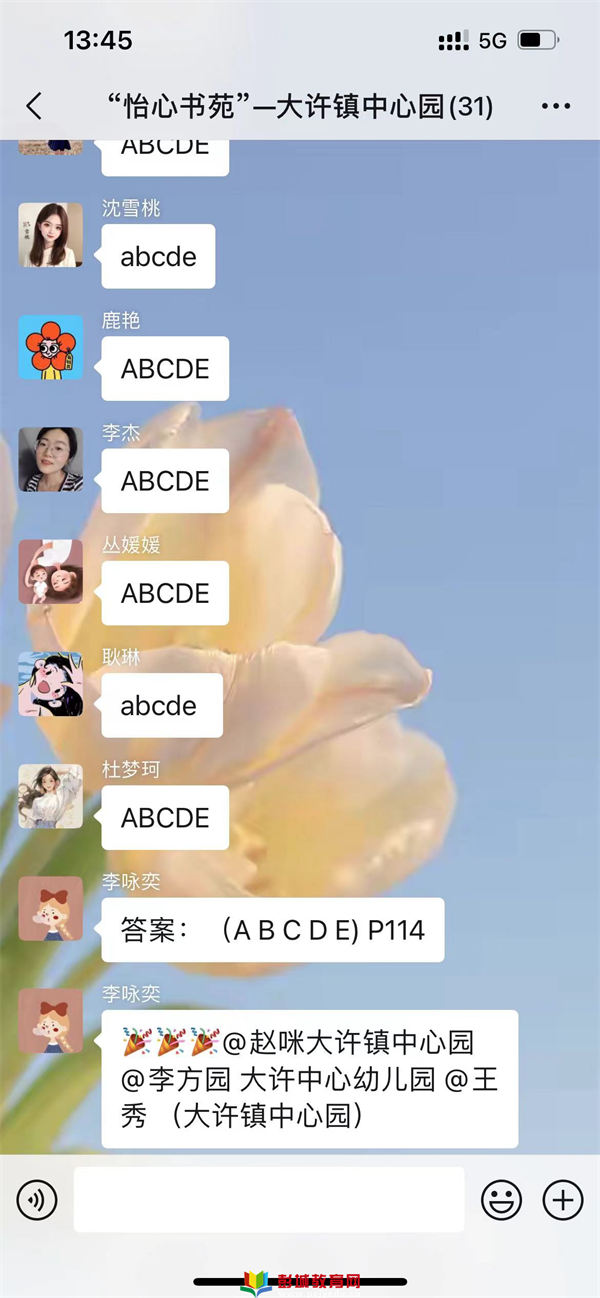Go back from the group chat
600x1298 pixels.
35,106
